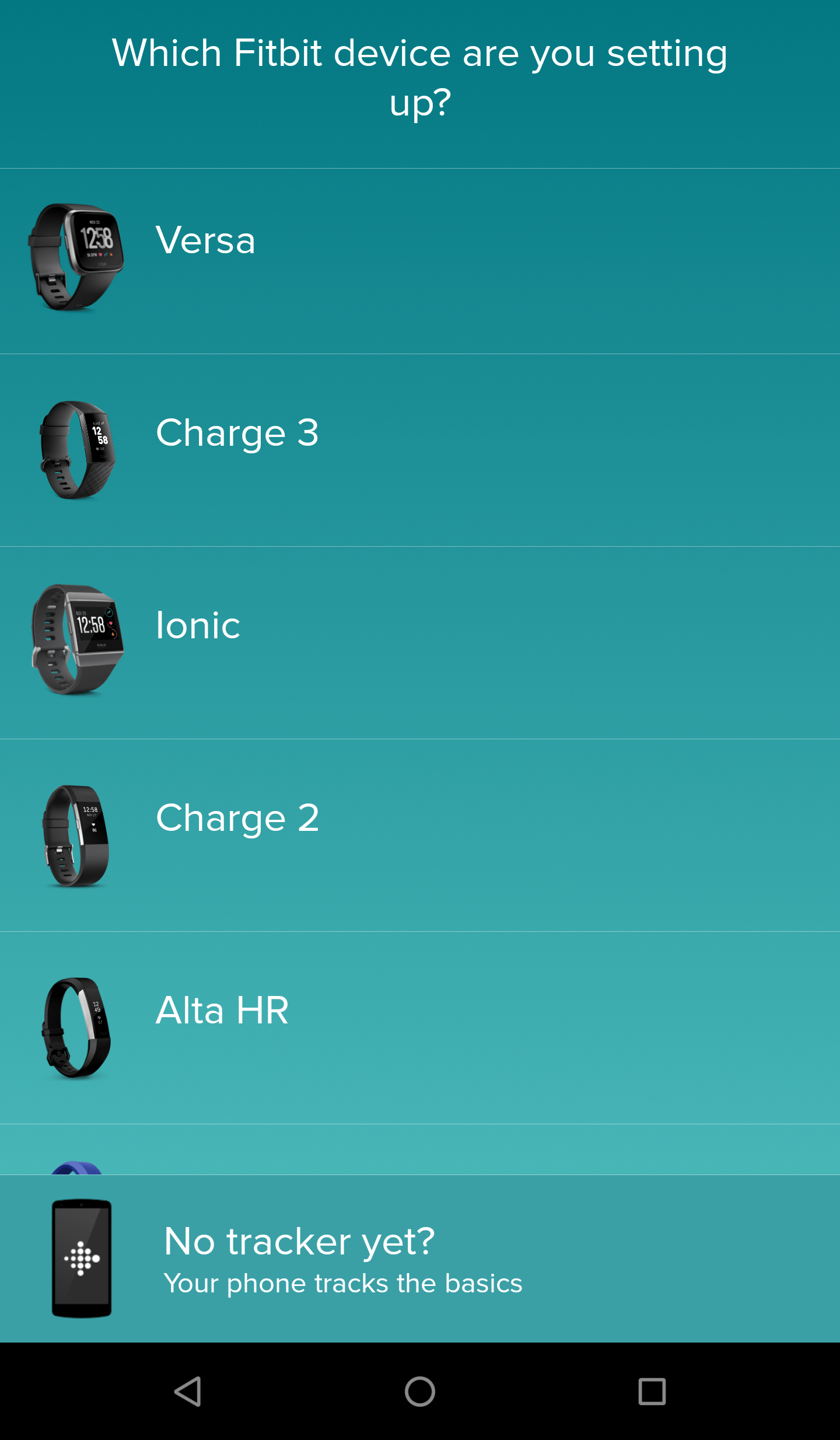Choose the Alta HR device
Viewport: 840px width, 1440px height.
(420, 1027)
